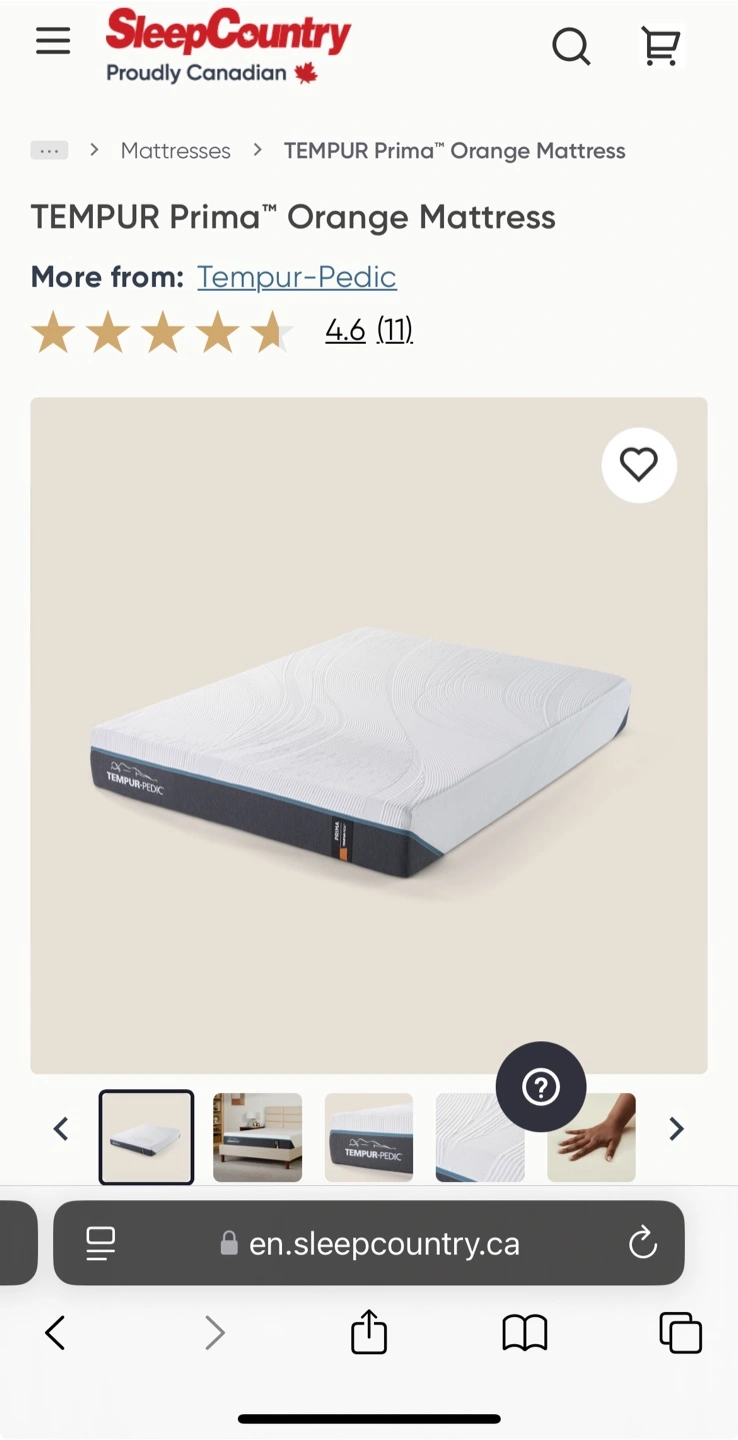The width and height of the screenshot is (738, 1440).
Task: Reload the page in the address bar
Action: tap(642, 1243)
